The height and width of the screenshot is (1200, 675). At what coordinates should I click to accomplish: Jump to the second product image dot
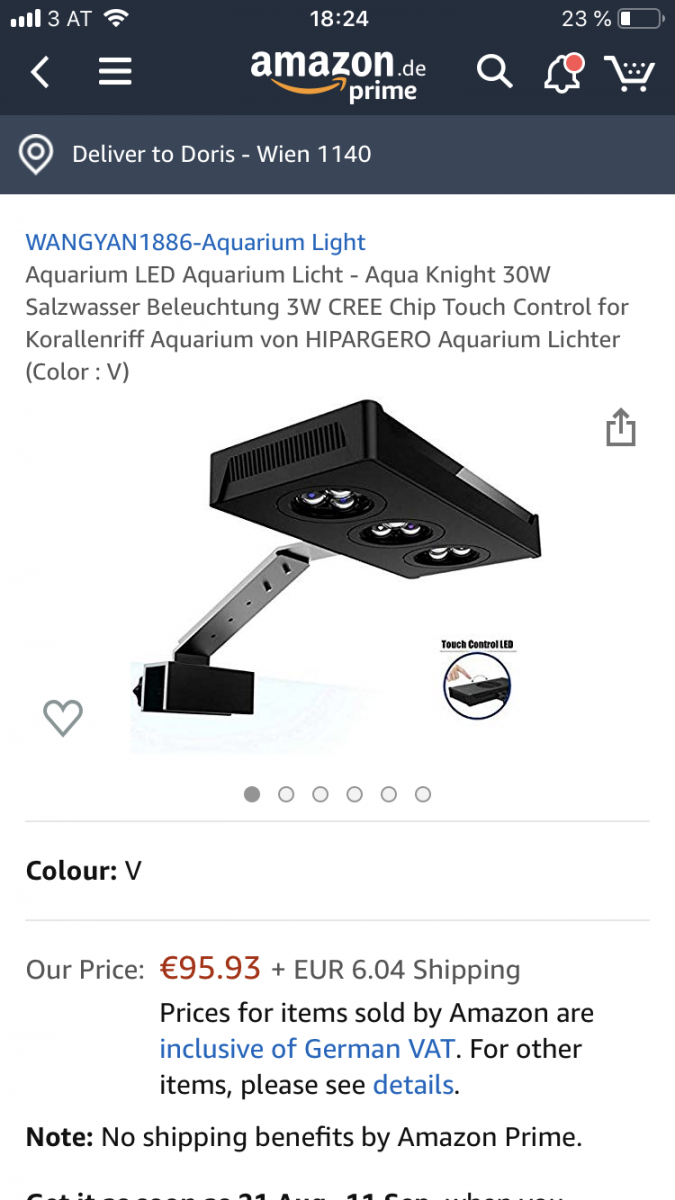pos(286,794)
